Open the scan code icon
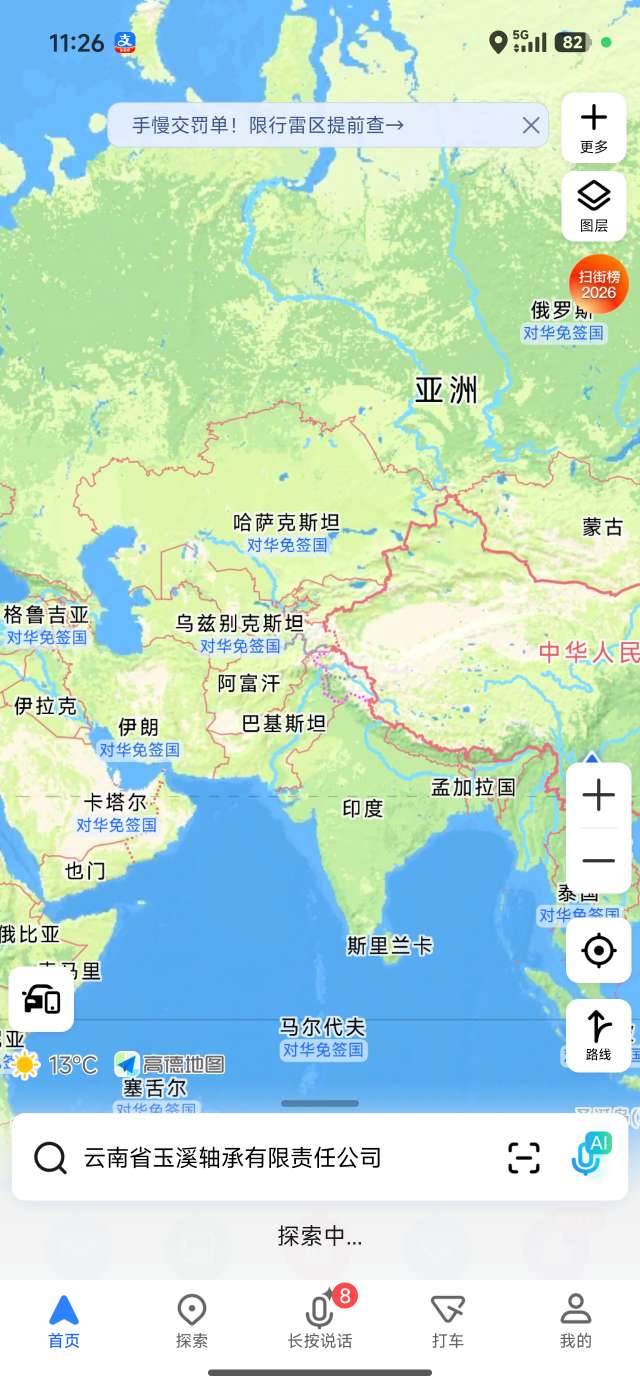 click(523, 1158)
